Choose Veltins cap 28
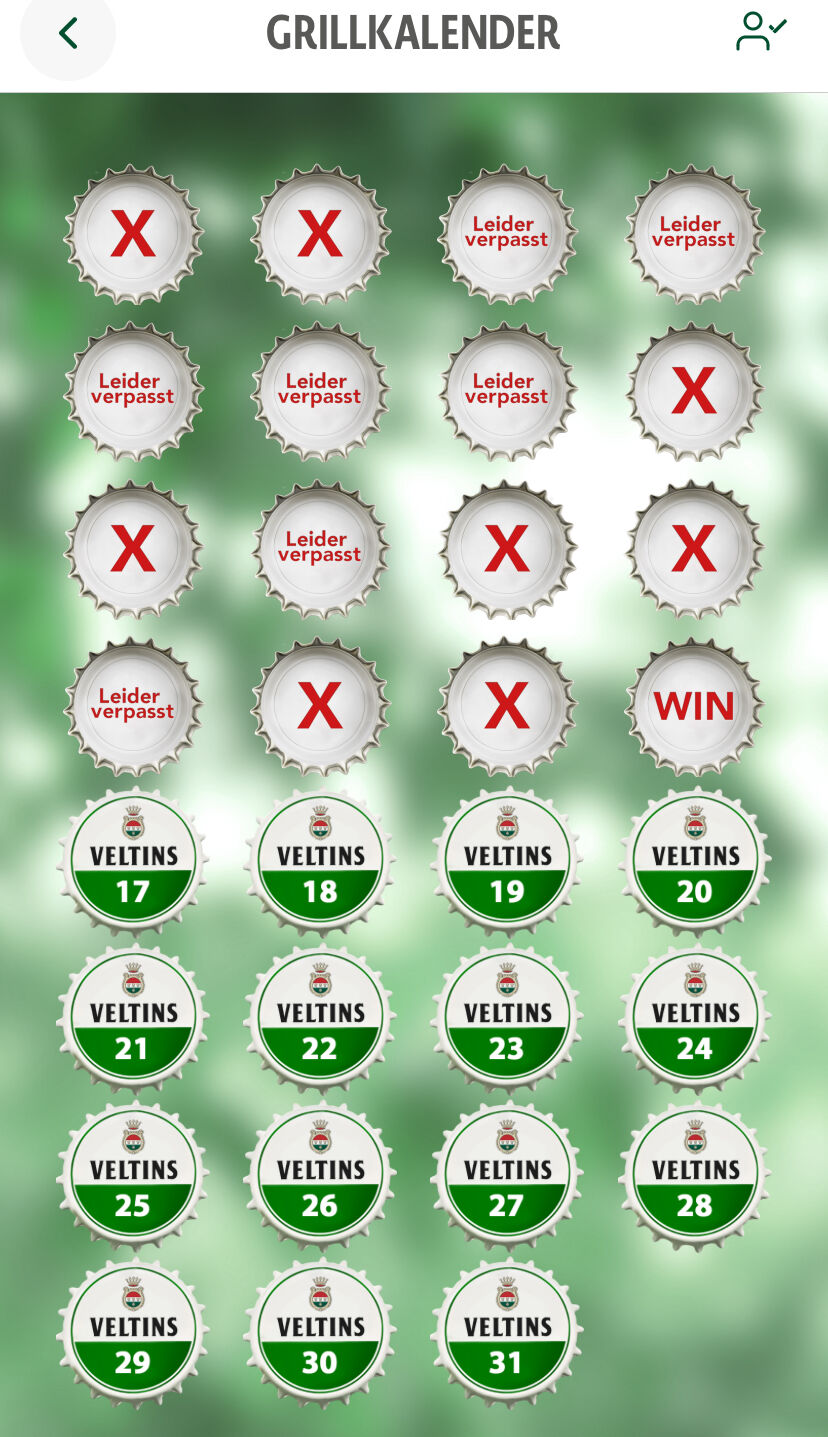 point(694,1176)
